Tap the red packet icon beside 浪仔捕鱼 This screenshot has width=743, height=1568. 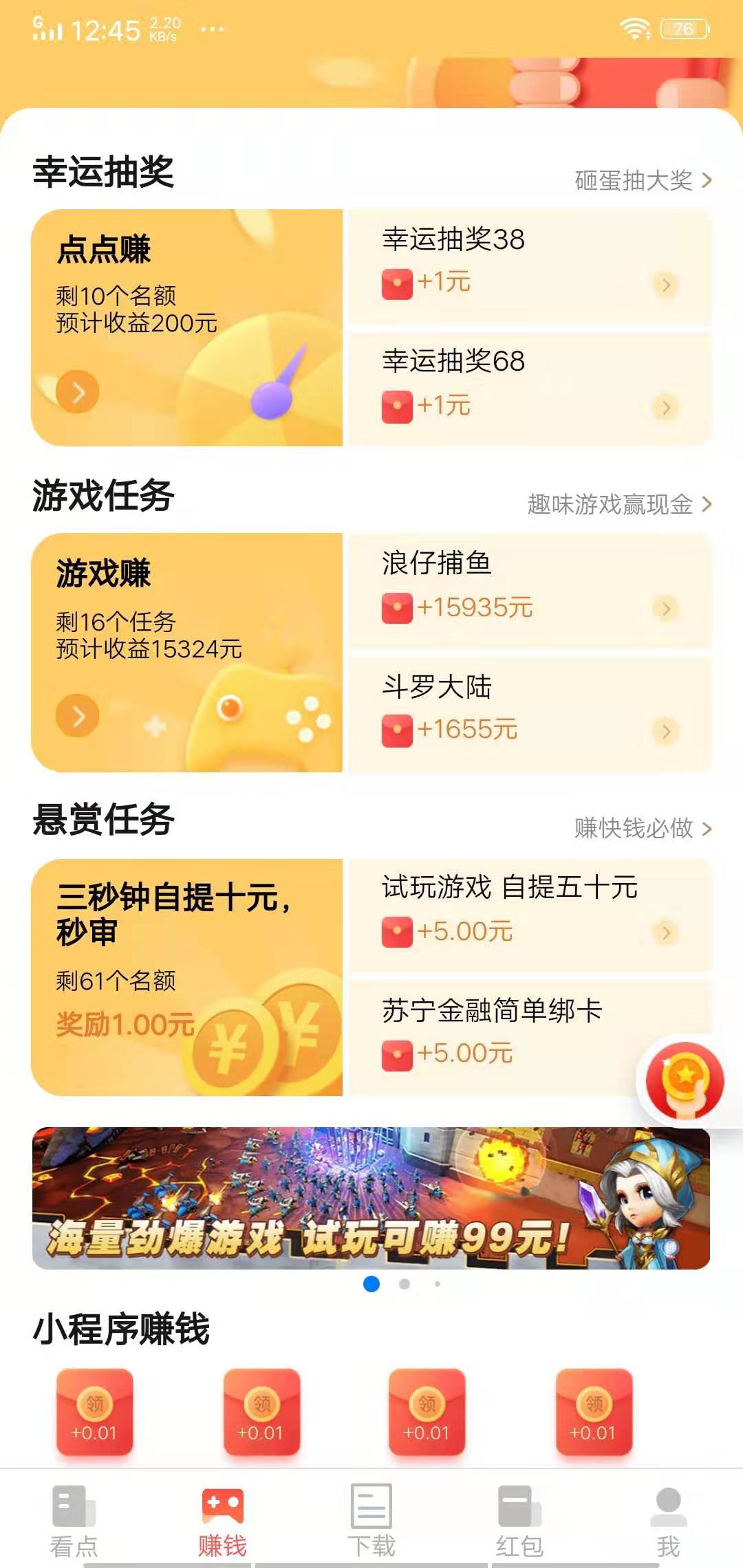point(396,608)
